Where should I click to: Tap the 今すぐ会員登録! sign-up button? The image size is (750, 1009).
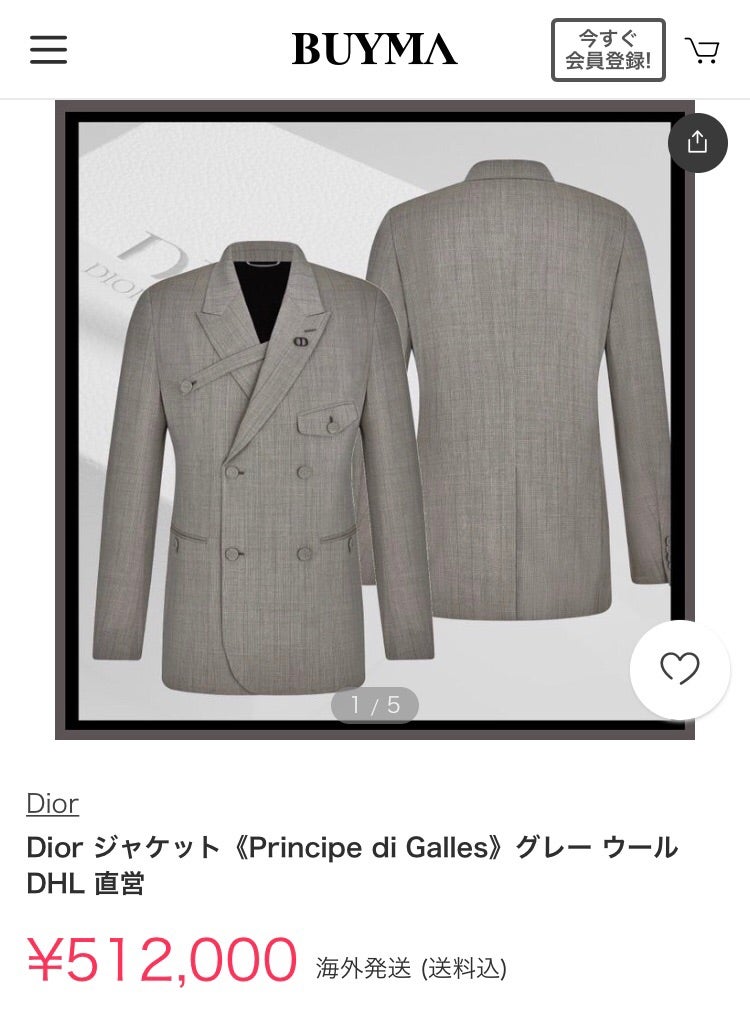[x=608, y=50]
